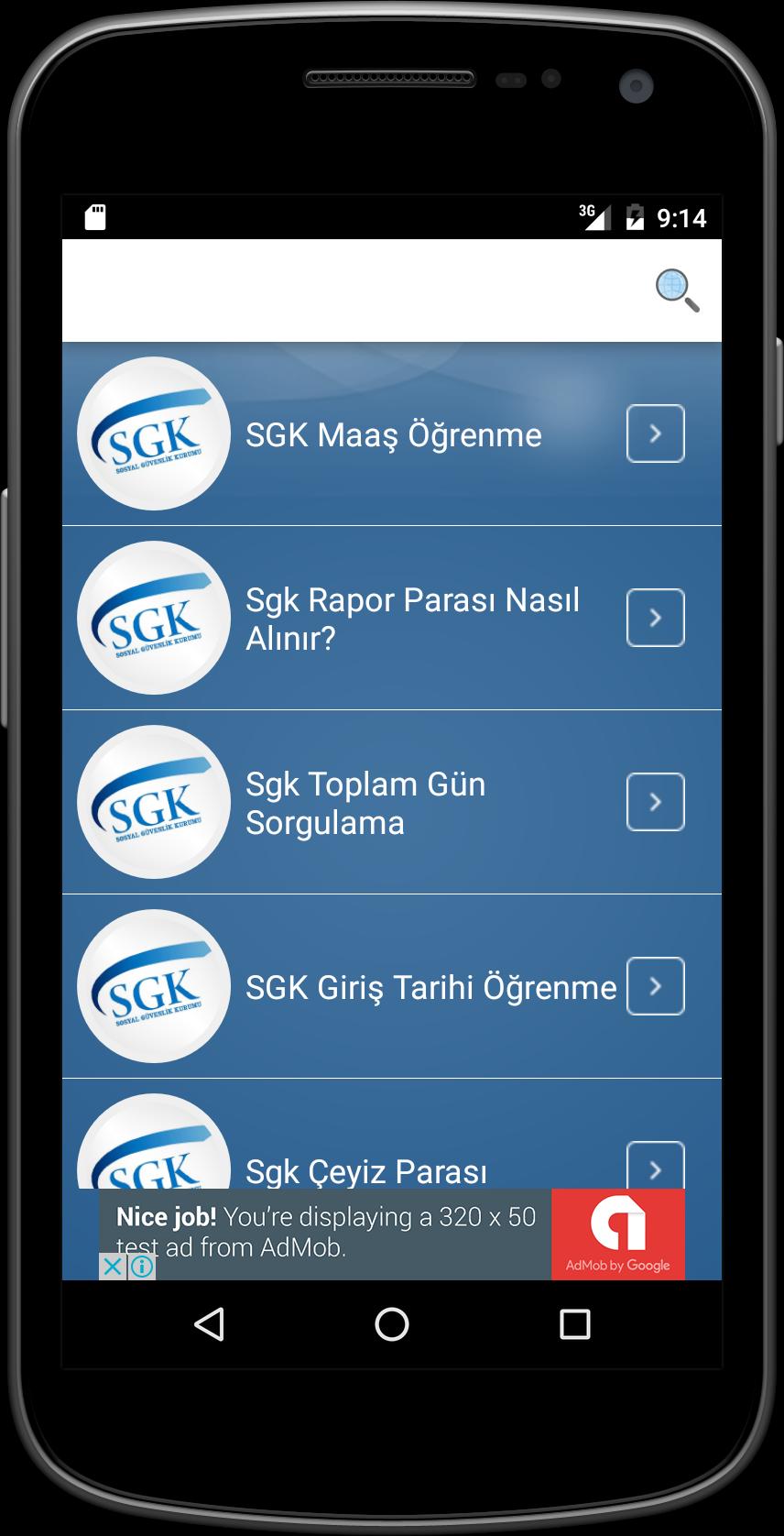
Task: Close the AdMob banner ad
Action: click(x=111, y=1267)
